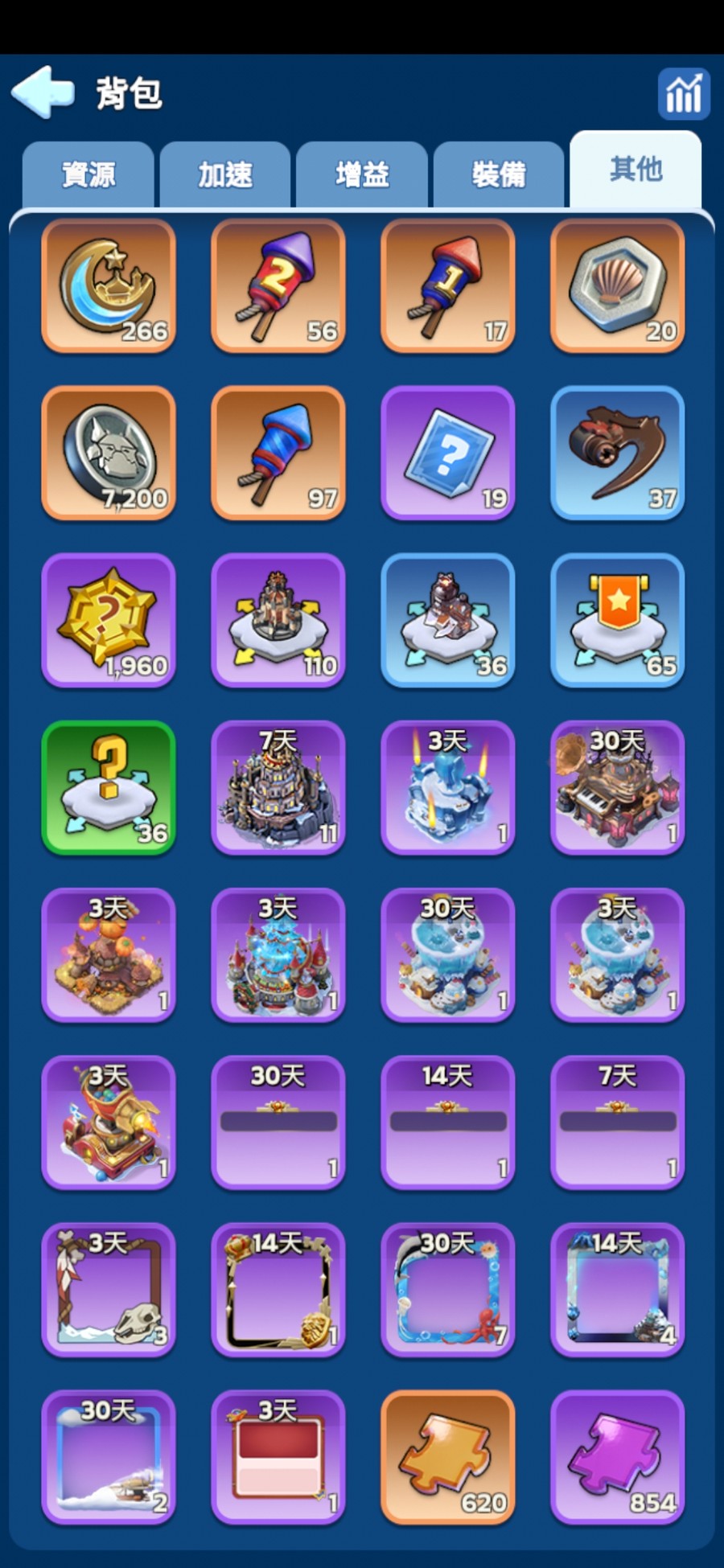
Task: Select the crescent moon item with 266
Action: (x=109, y=286)
